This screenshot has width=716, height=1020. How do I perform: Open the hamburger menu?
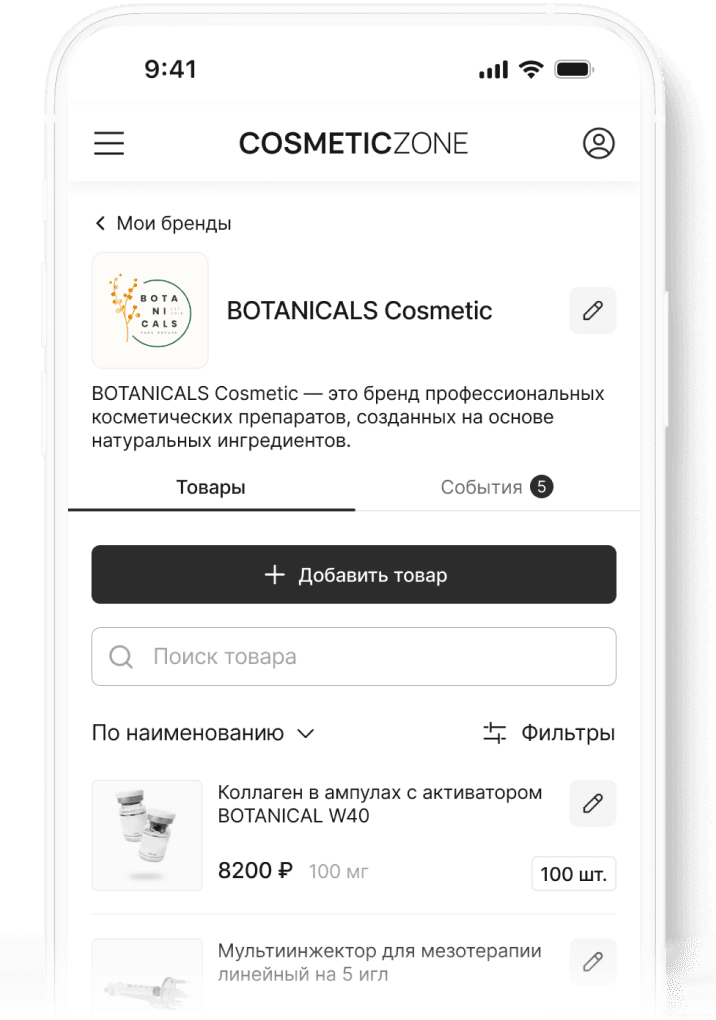coord(109,143)
